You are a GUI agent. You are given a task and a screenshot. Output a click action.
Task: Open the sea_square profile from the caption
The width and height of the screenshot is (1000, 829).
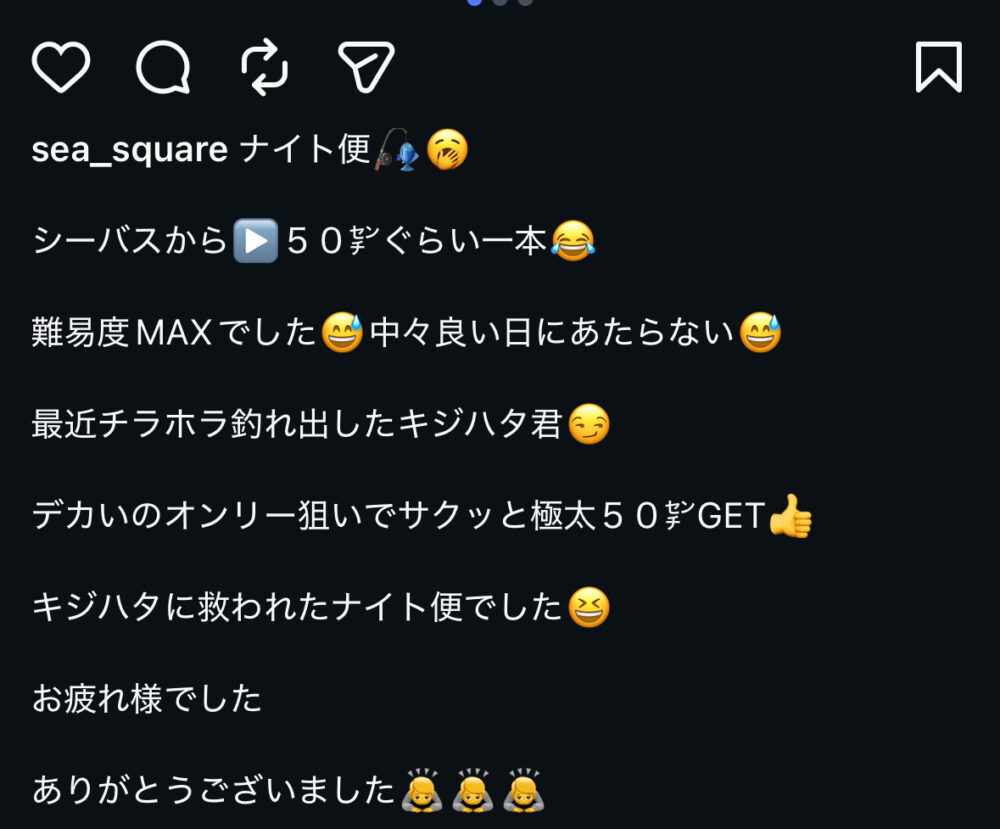tap(130, 151)
